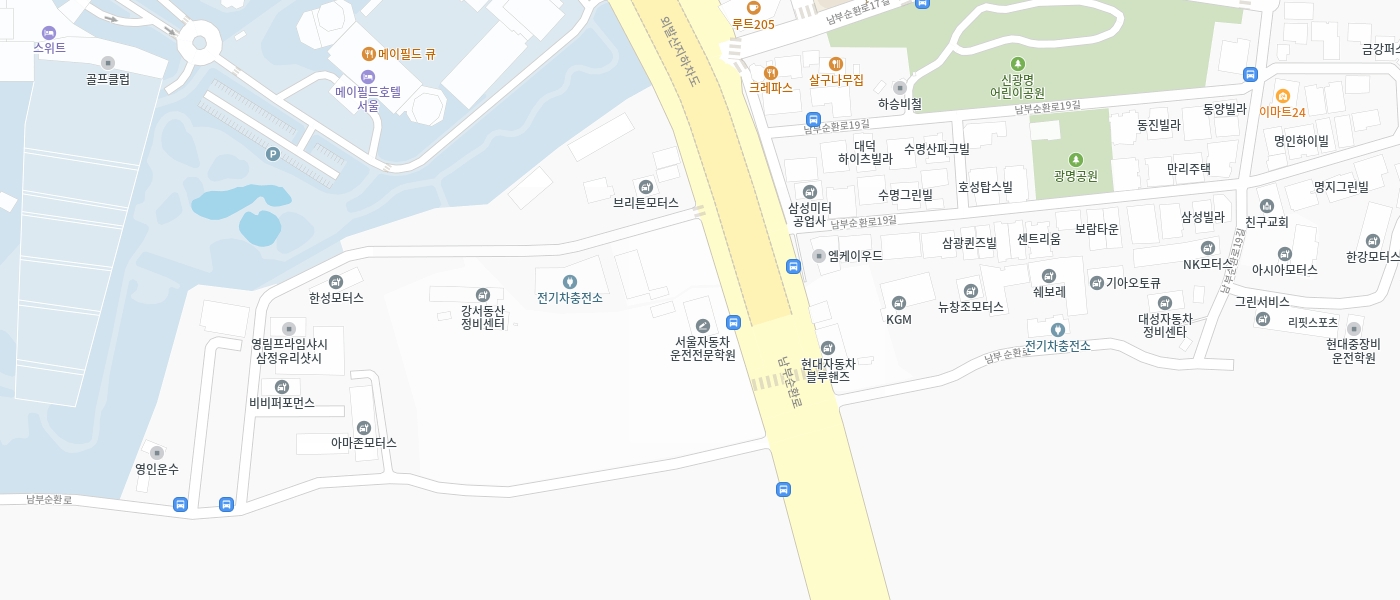
Task: Select the 서울자동차운전전문학원 driving school marker
Action: coord(703,325)
